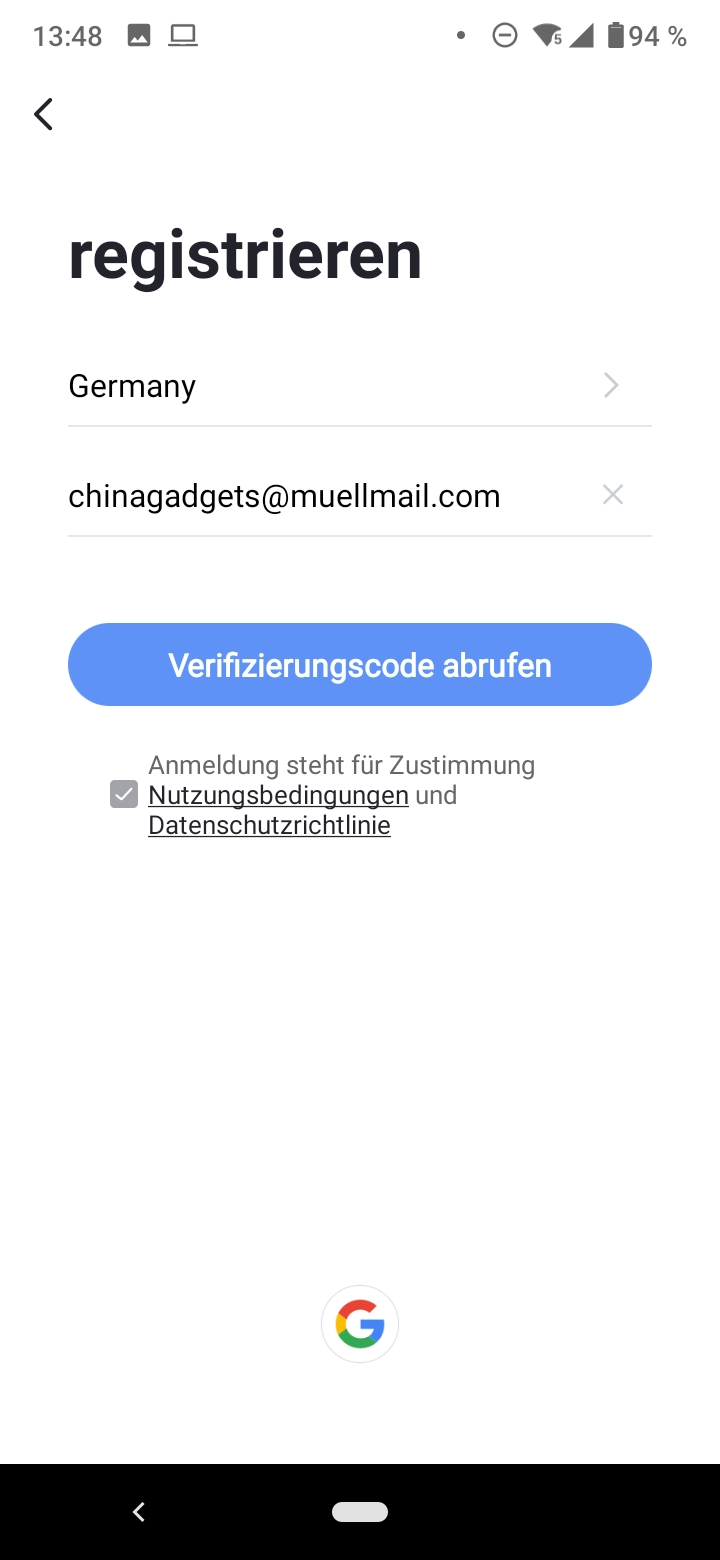Uncheck the agreement checkbox
The image size is (720, 1560).
coord(124,795)
